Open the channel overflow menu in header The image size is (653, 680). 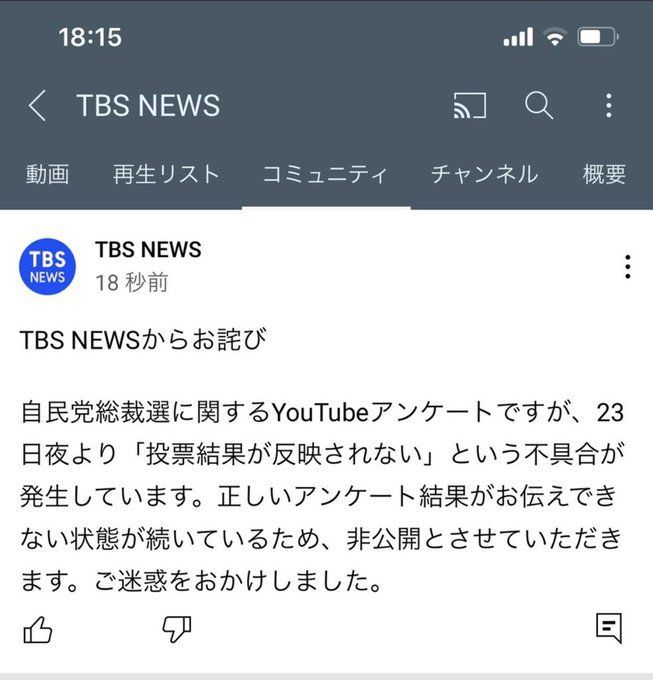(609, 105)
